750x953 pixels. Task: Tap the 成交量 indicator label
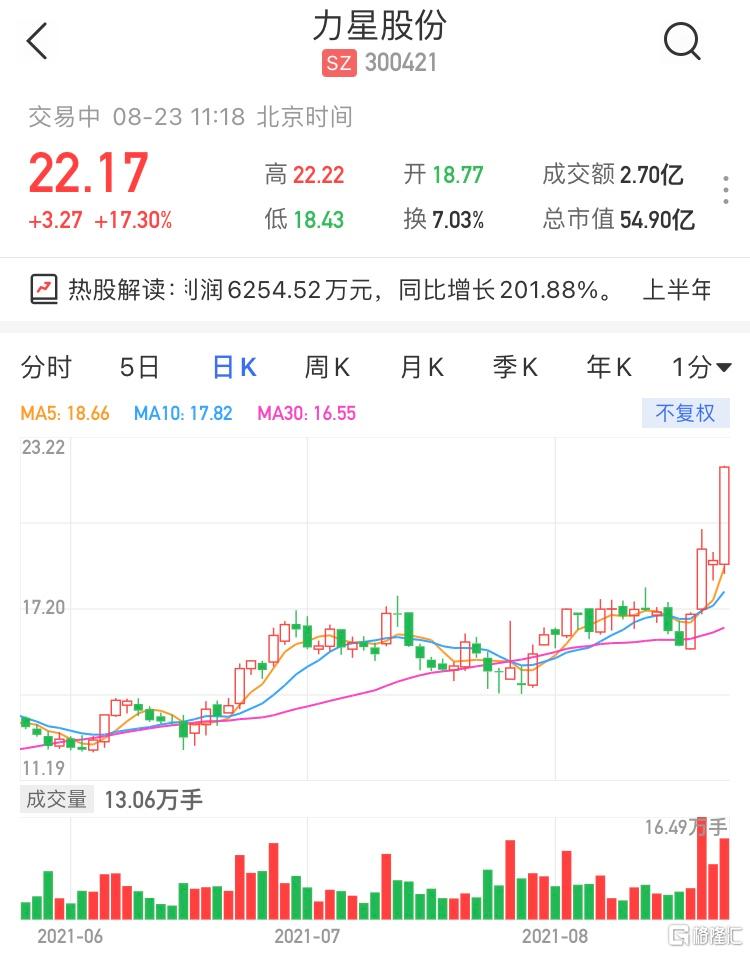[x=56, y=799]
